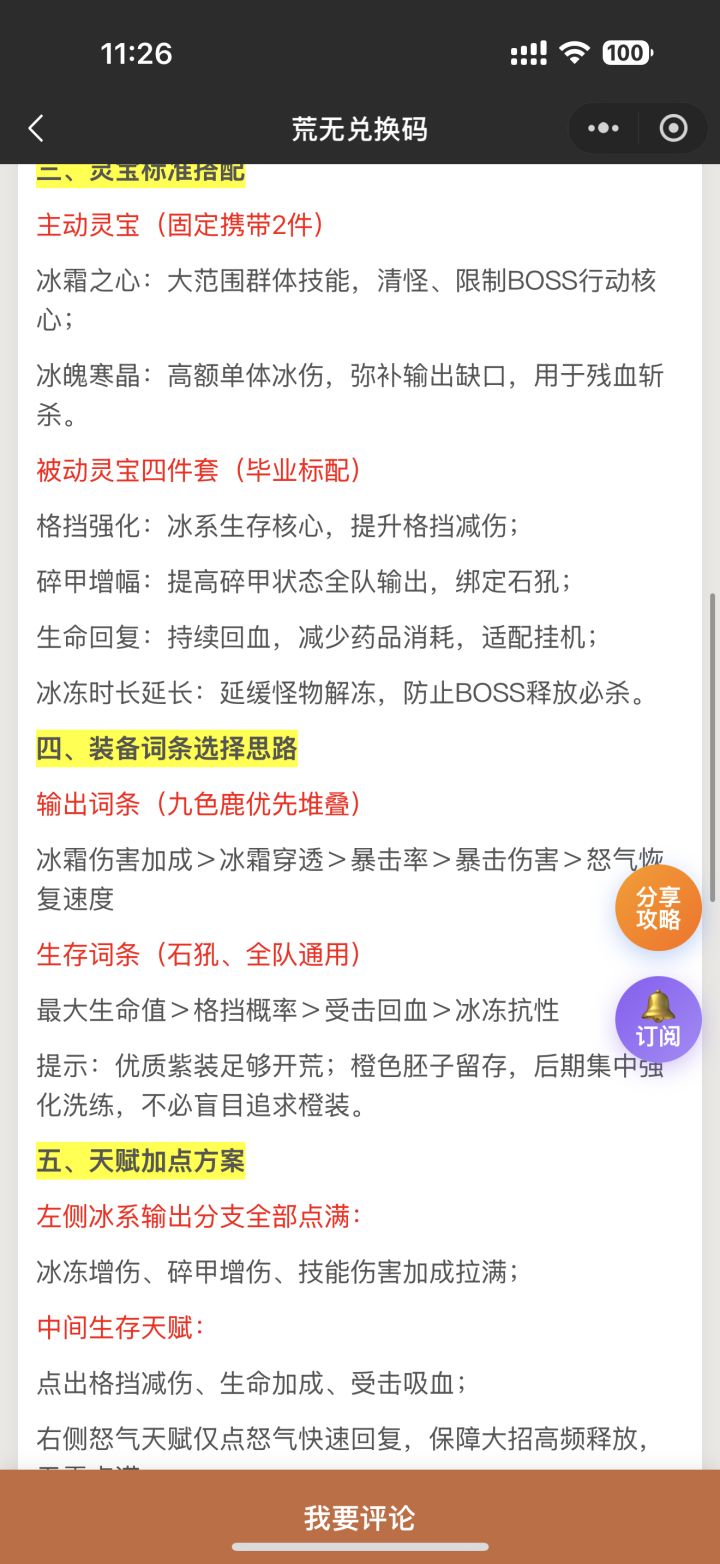Viewport: 720px width, 1564px height.
Task: Close the mini program with the circle button
Action: 674,128
